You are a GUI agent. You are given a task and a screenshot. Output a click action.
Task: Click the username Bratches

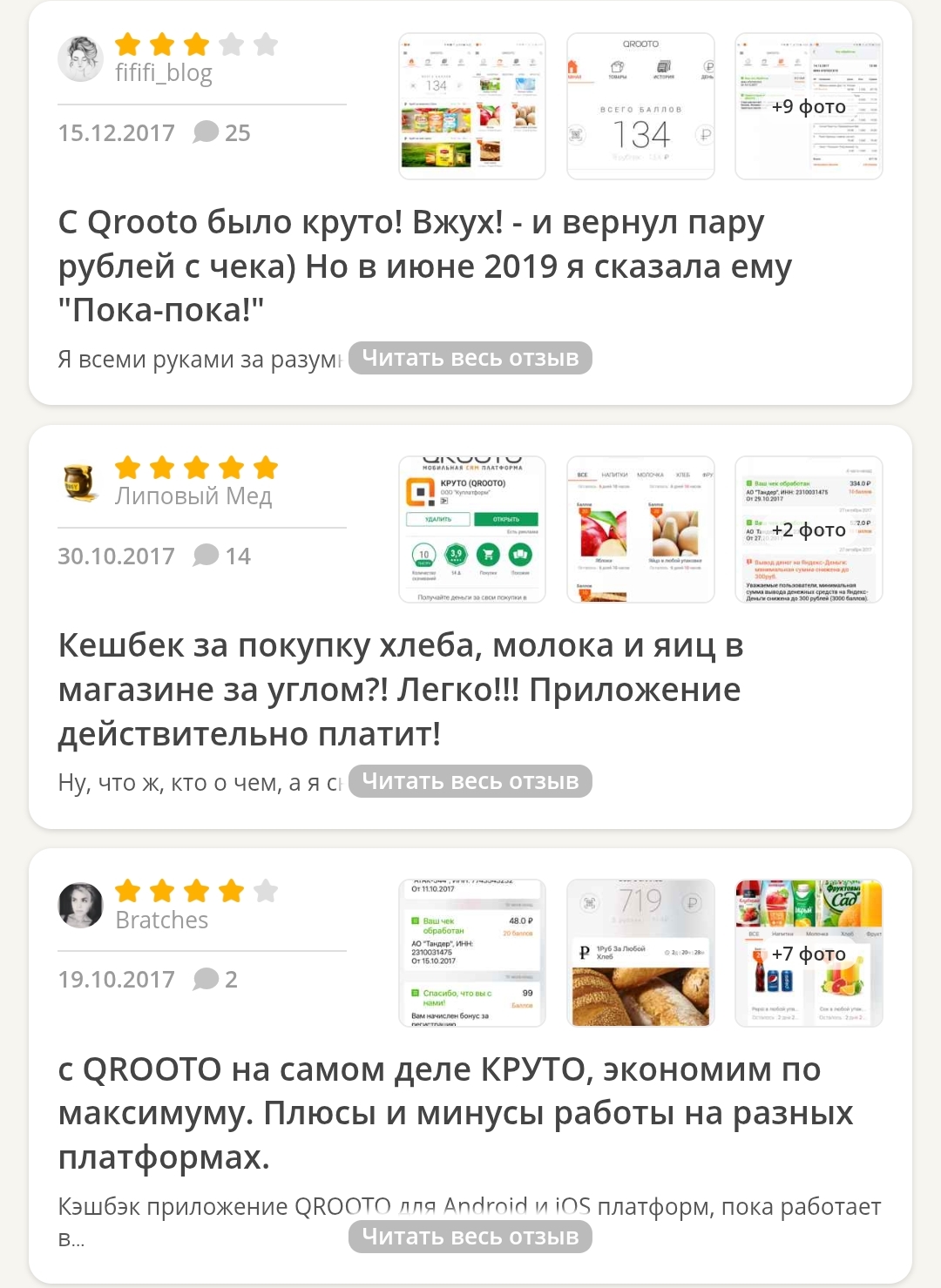(161, 919)
